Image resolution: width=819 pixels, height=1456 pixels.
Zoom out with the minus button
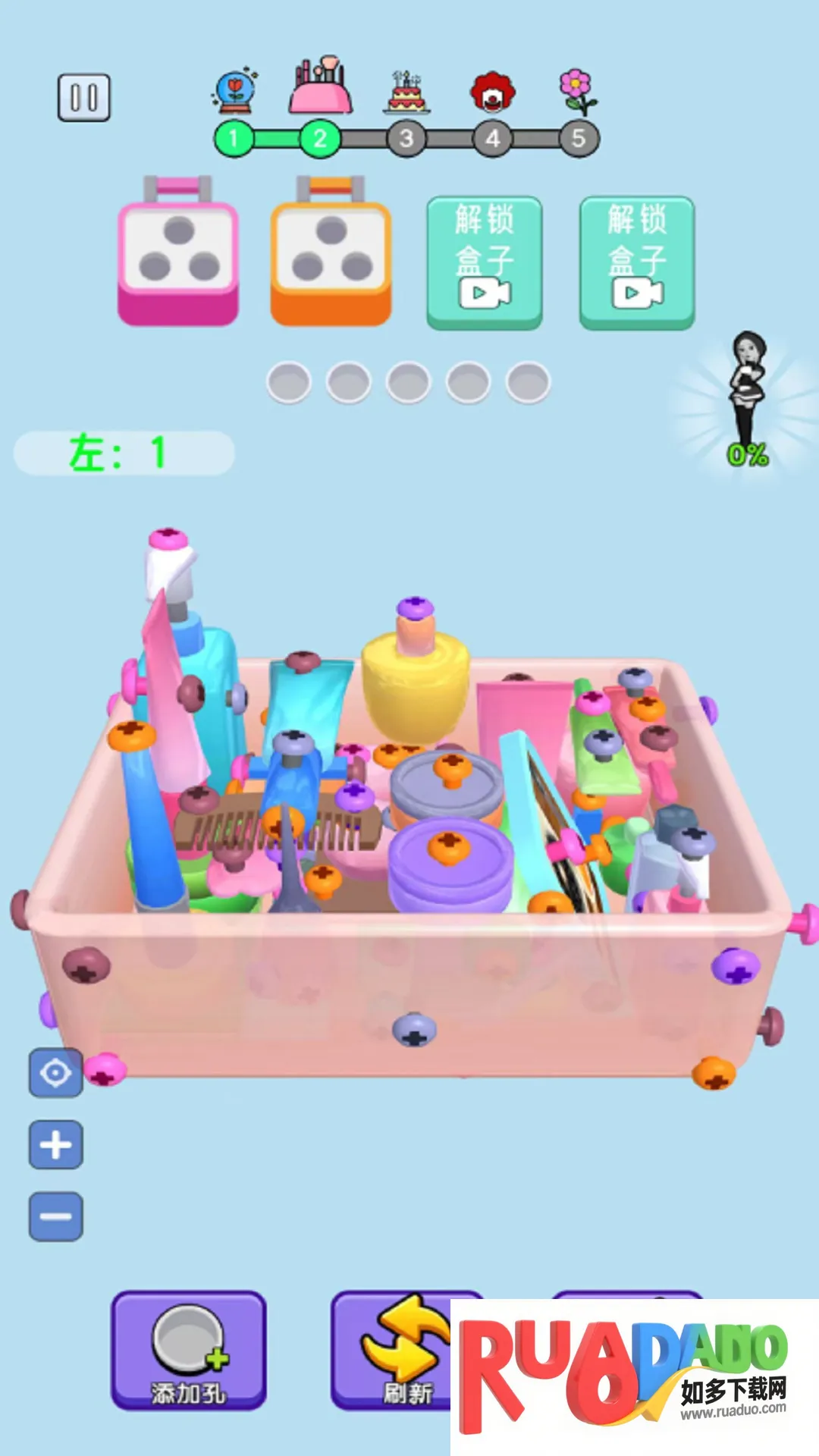pos(55,1216)
